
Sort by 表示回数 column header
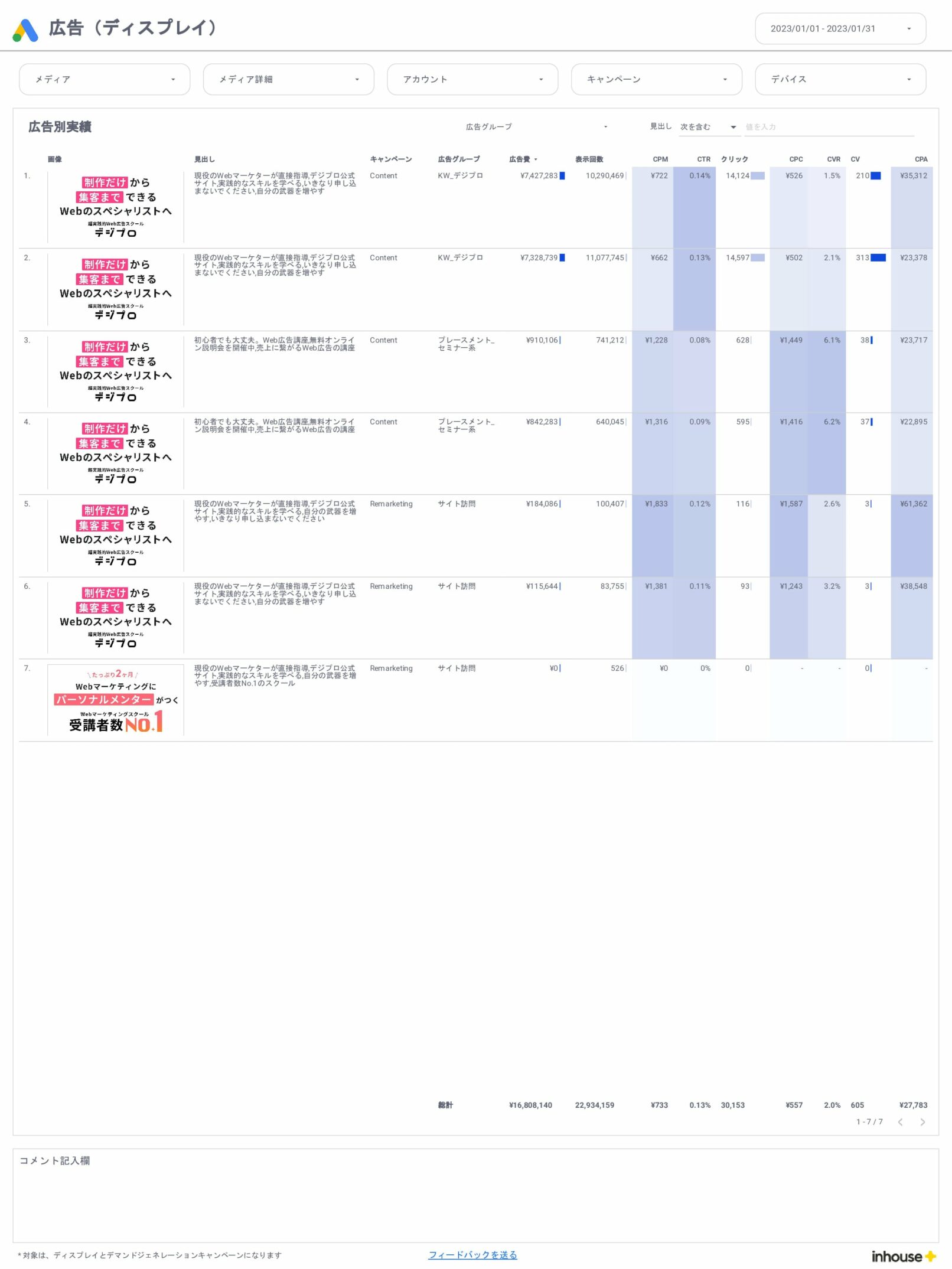589,159
